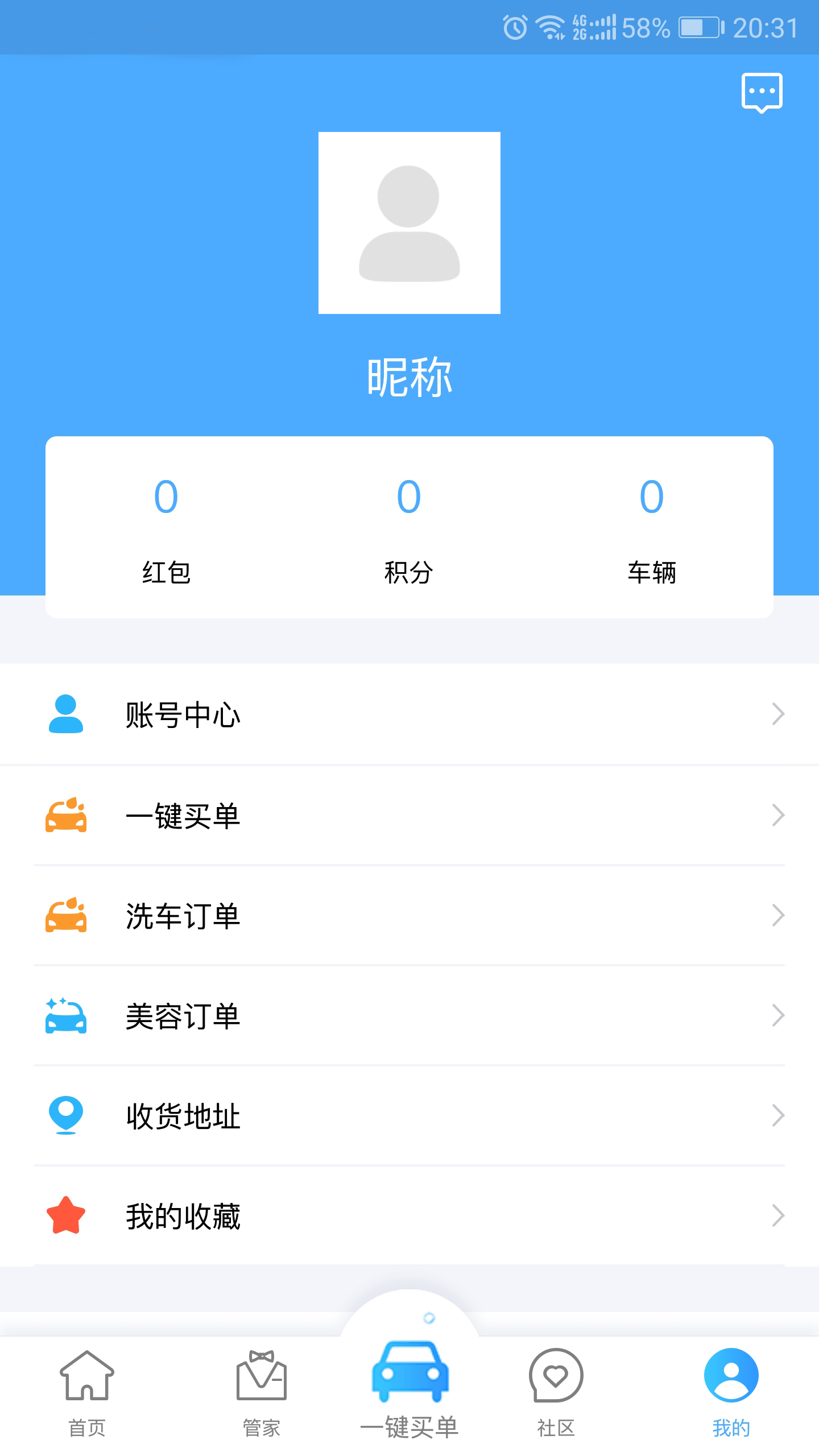Open 我的收藏 my favorites
Viewport: 819px width, 1456px height.
(x=409, y=1216)
